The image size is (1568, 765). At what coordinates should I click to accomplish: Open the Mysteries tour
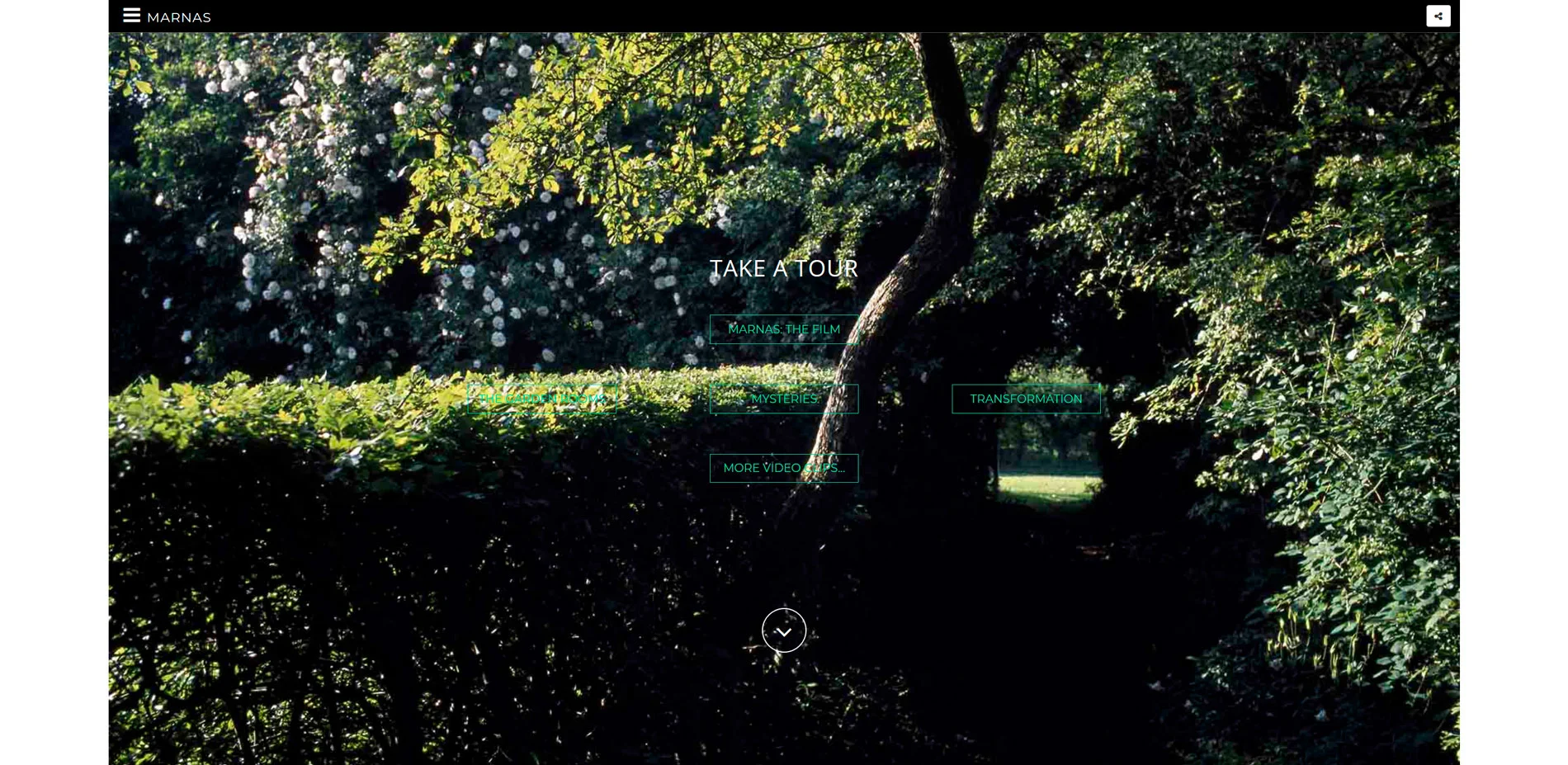pos(783,399)
